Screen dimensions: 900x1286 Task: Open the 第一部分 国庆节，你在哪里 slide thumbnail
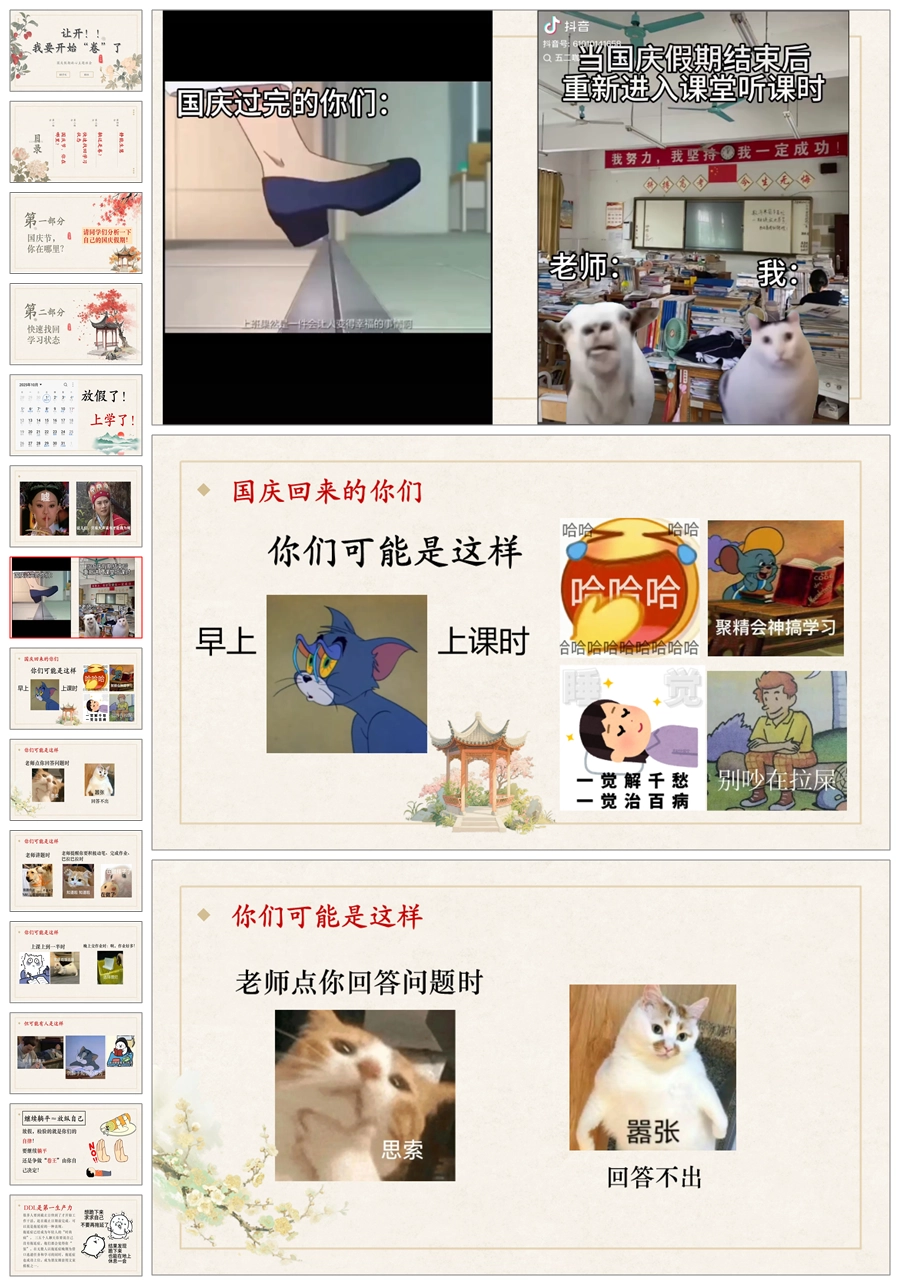76,233
